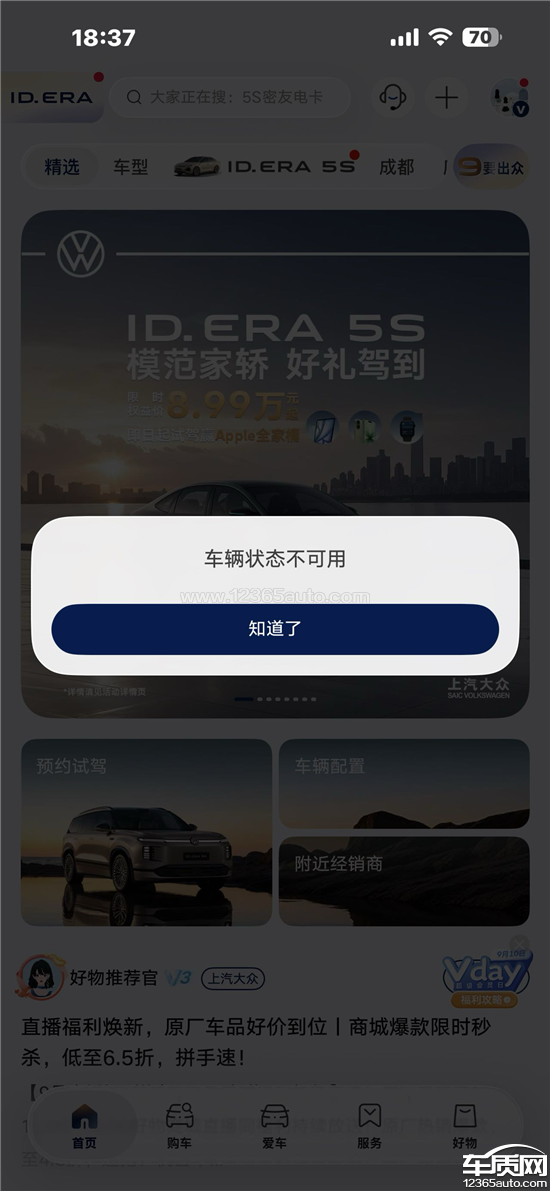Switch to the 成都 tab
The height and width of the screenshot is (1191, 550).
[397, 166]
